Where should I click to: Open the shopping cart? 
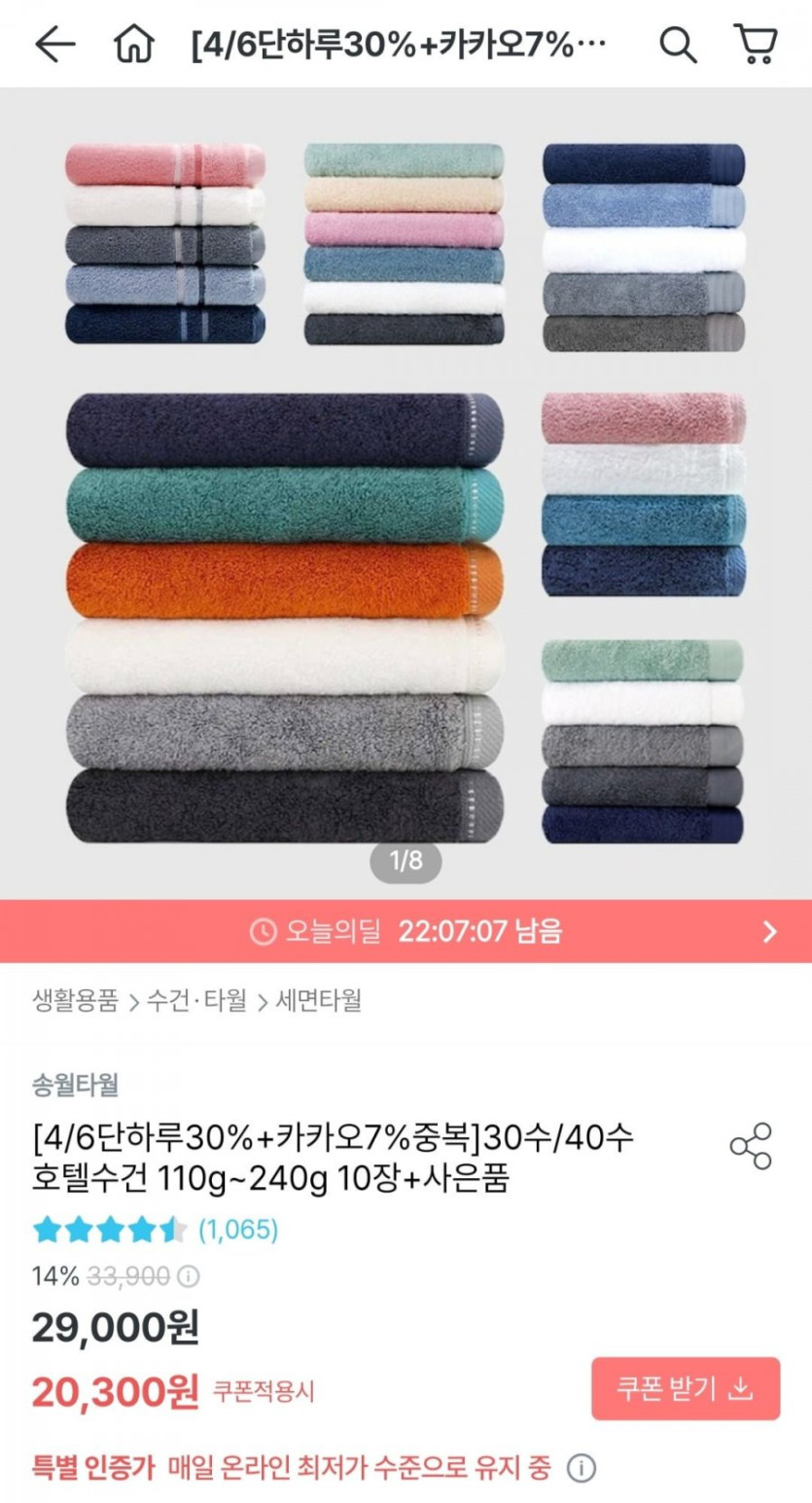755,44
